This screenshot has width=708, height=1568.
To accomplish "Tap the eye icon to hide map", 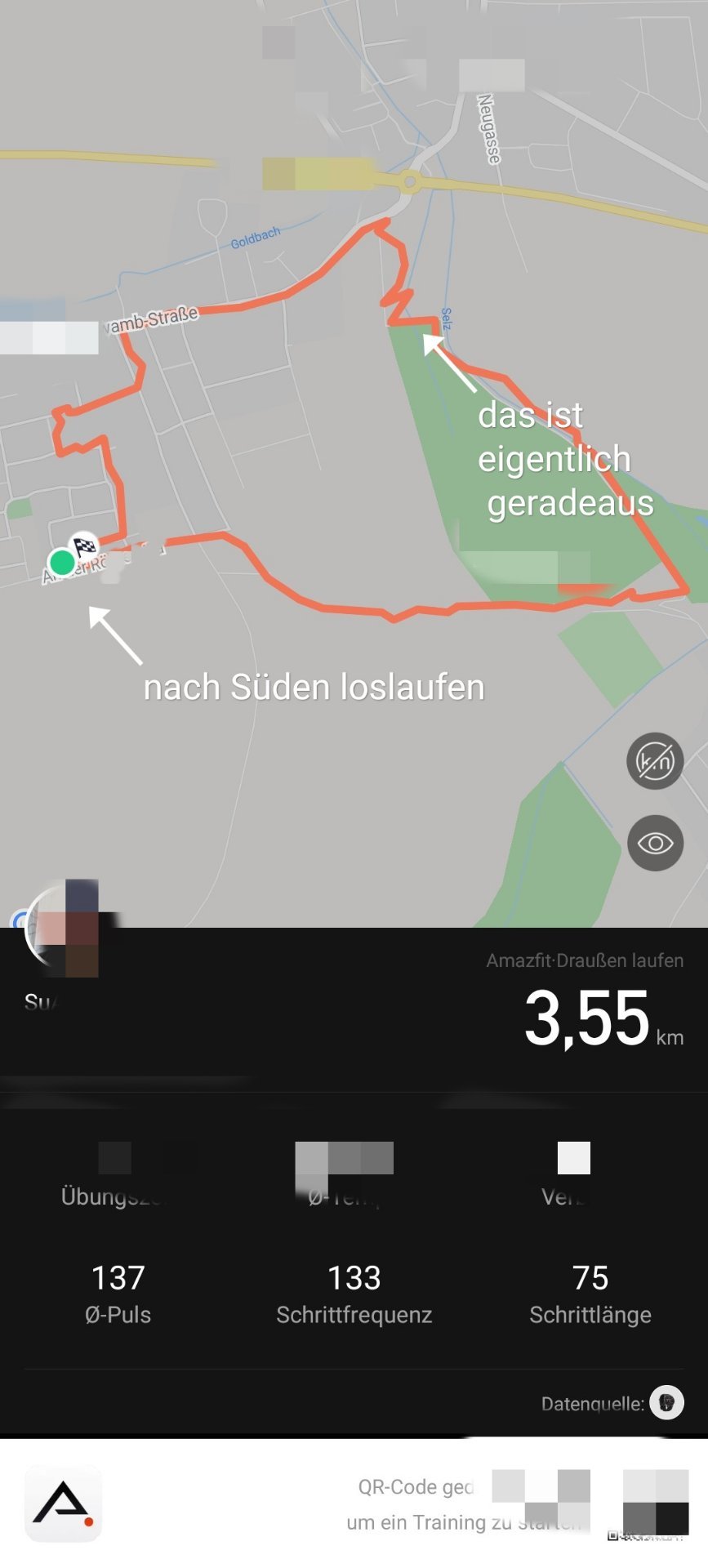I will click(x=655, y=843).
